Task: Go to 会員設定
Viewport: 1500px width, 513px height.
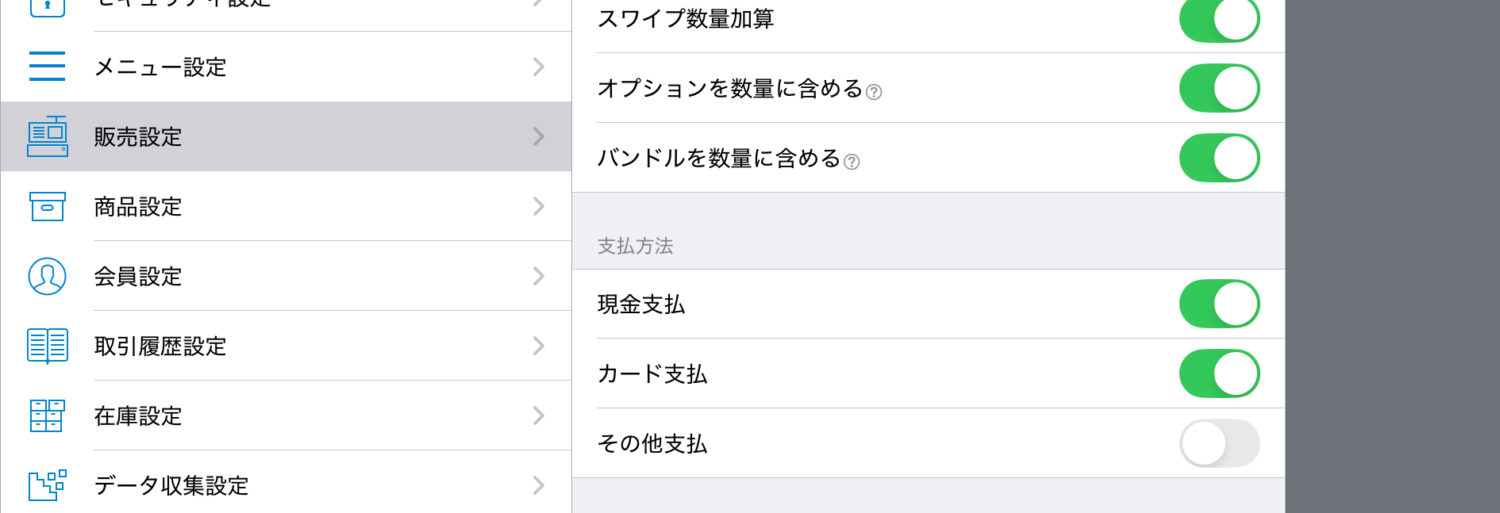Action: click(285, 276)
